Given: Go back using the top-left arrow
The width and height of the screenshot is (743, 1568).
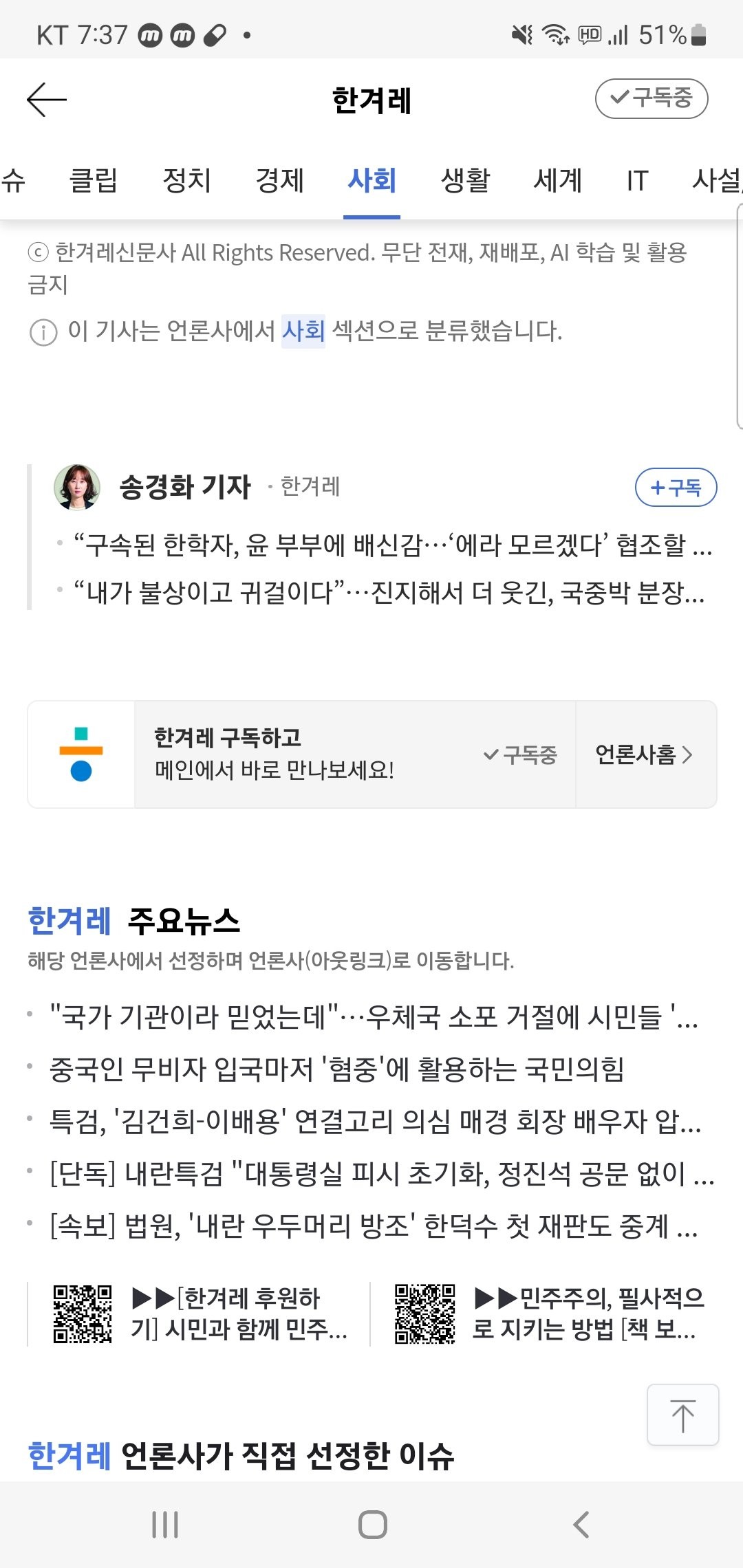Looking at the screenshot, I should 46,100.
